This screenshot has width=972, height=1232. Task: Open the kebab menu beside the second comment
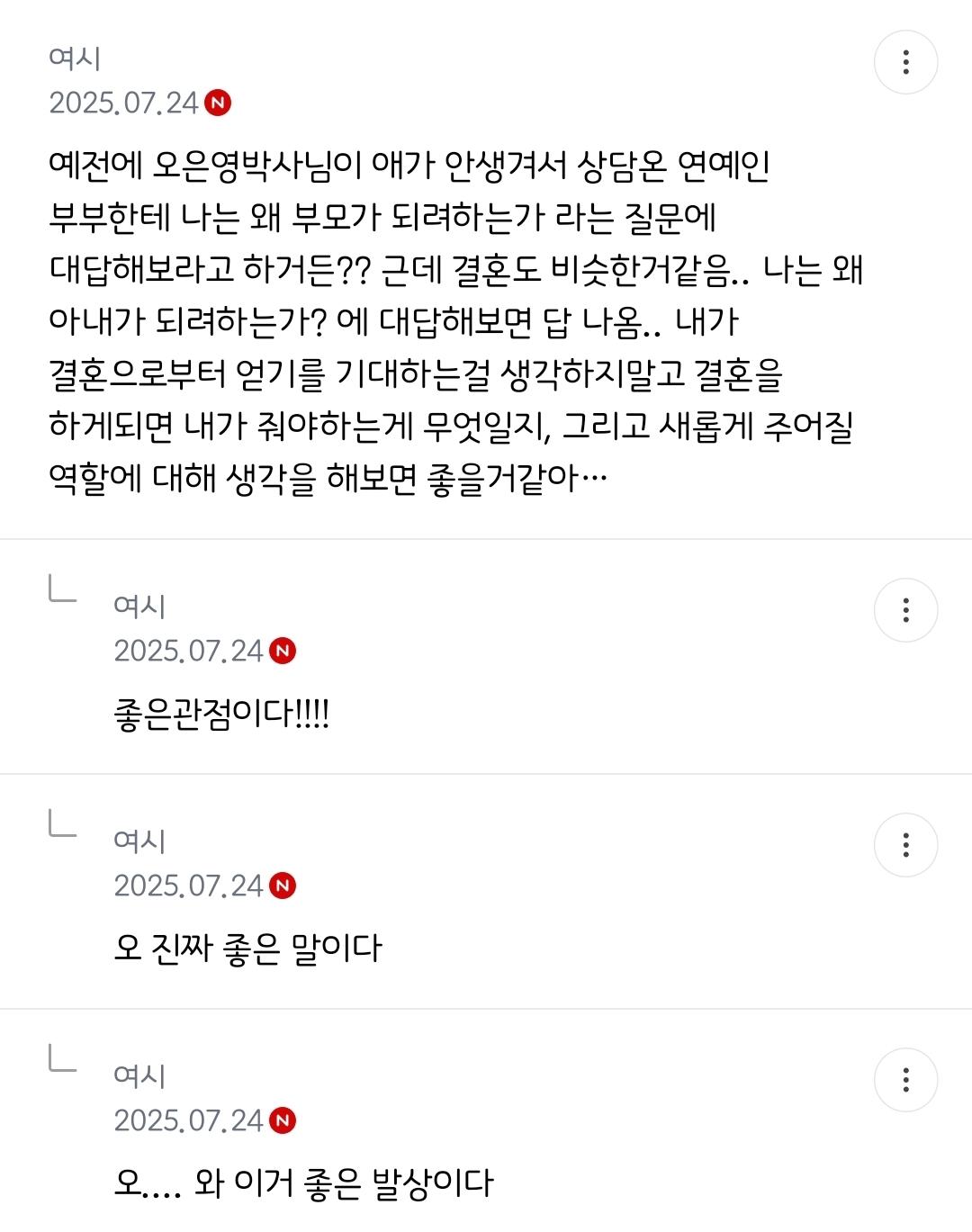click(906, 845)
